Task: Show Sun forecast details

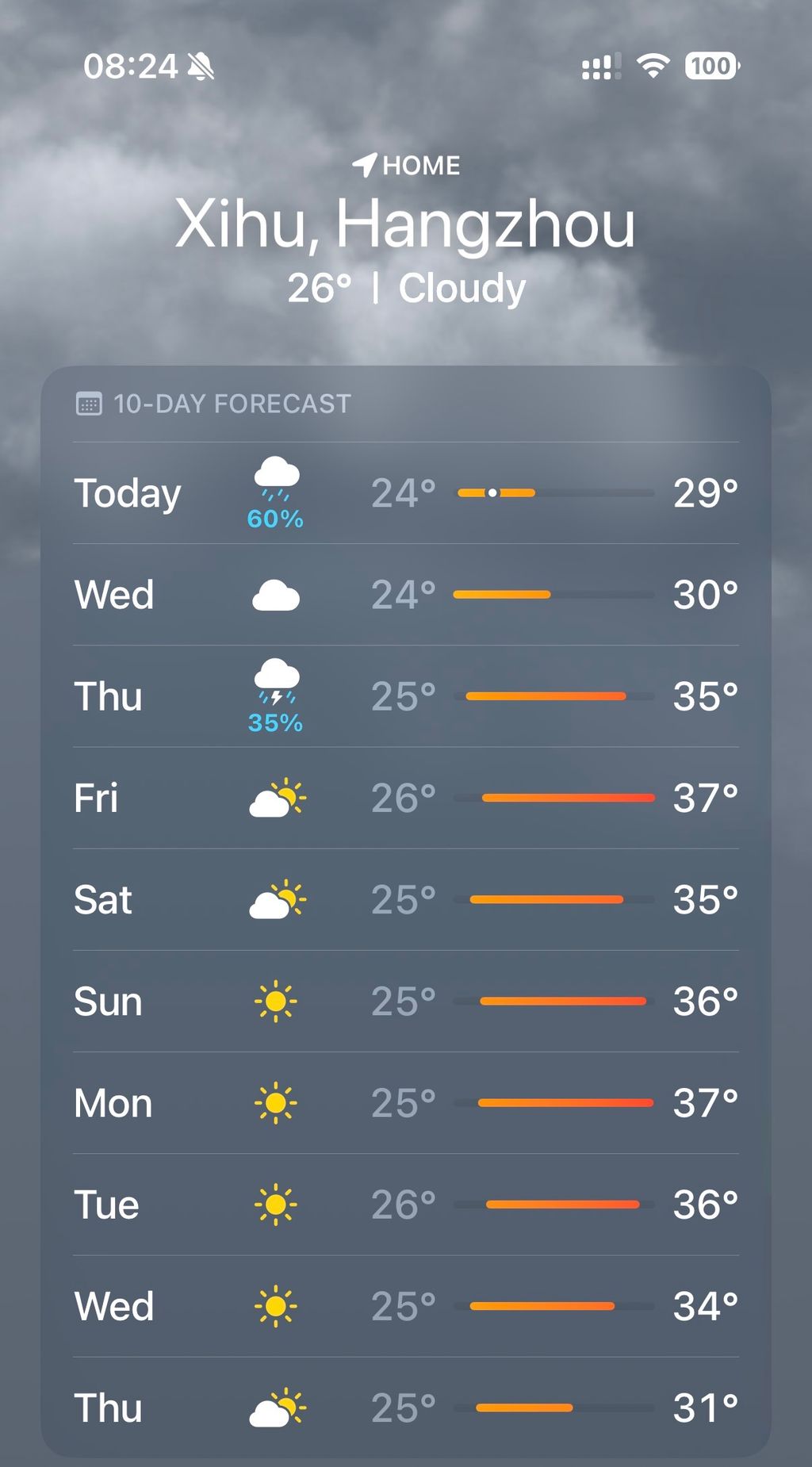Action: [405, 1002]
